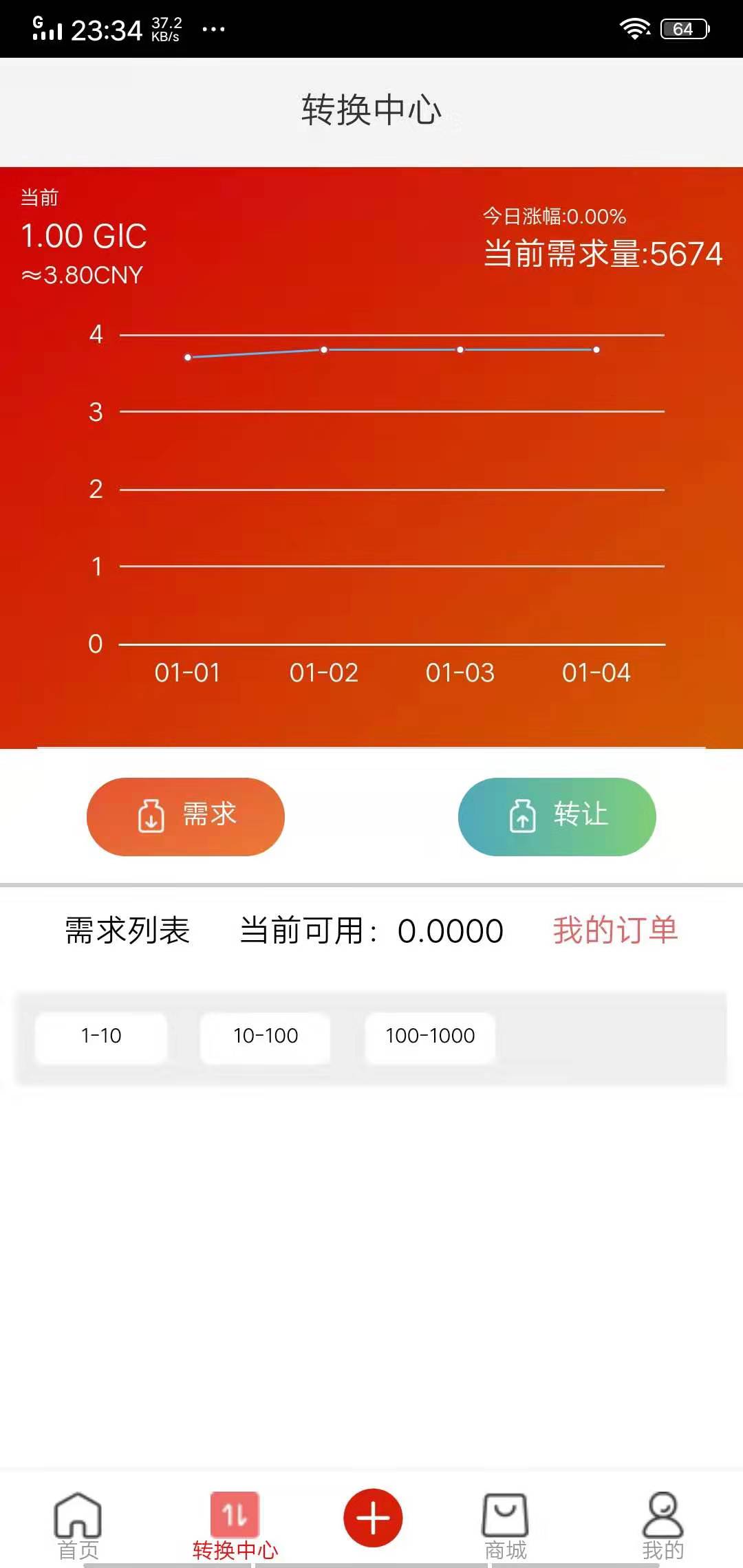Select the 1-10 range filter

point(100,1037)
